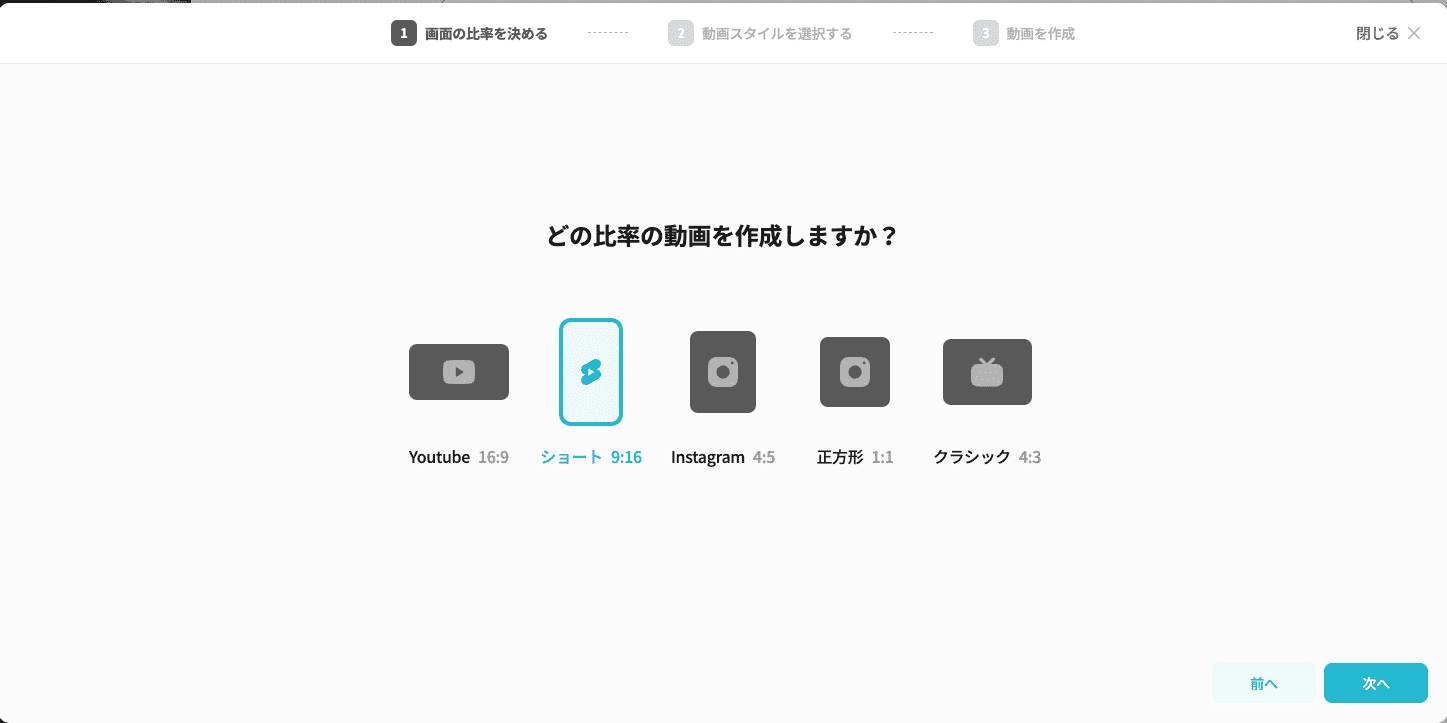Choose the ショート 9:16 ratio

pyautogui.click(x=591, y=372)
